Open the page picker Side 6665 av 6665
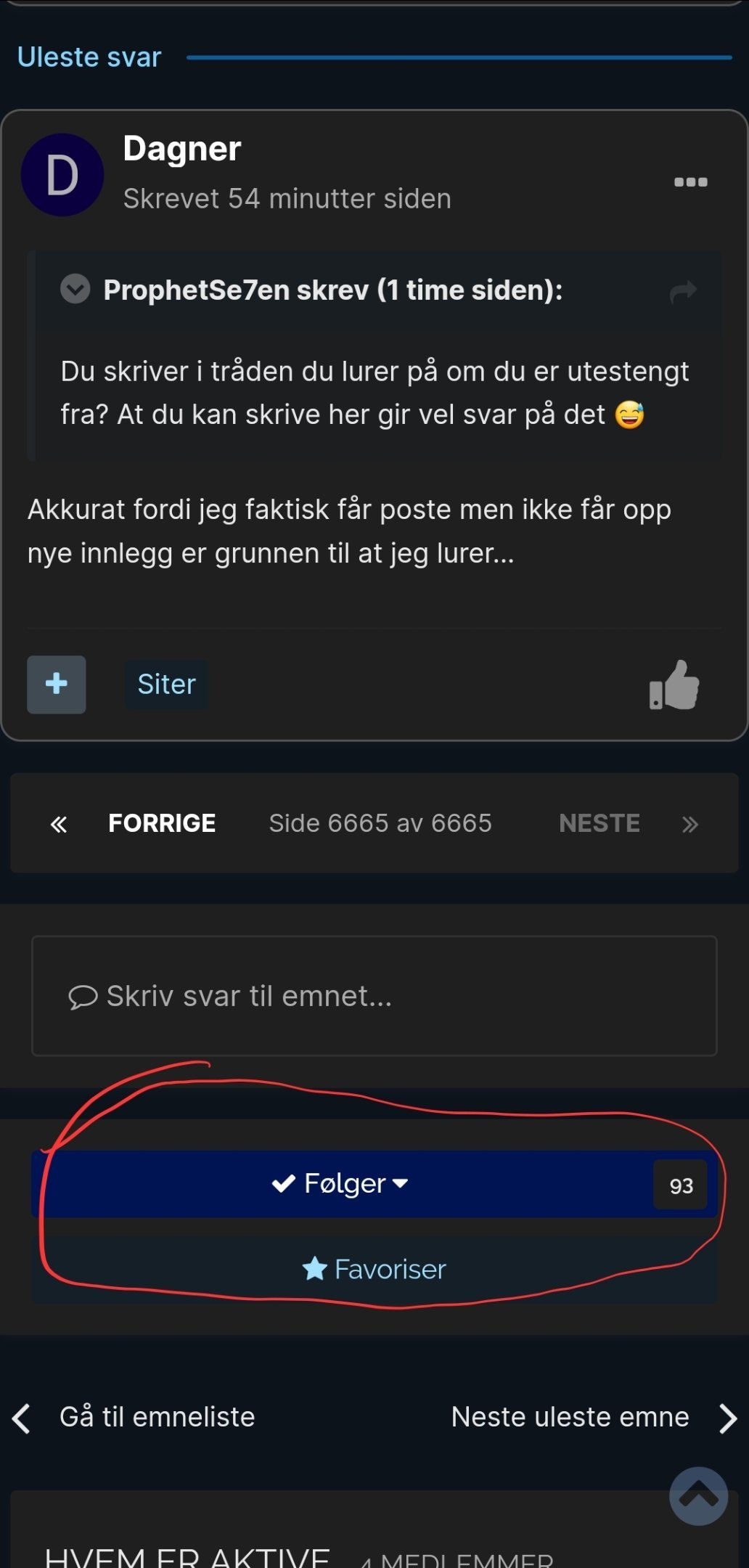The height and width of the screenshot is (1568, 749). point(380,823)
